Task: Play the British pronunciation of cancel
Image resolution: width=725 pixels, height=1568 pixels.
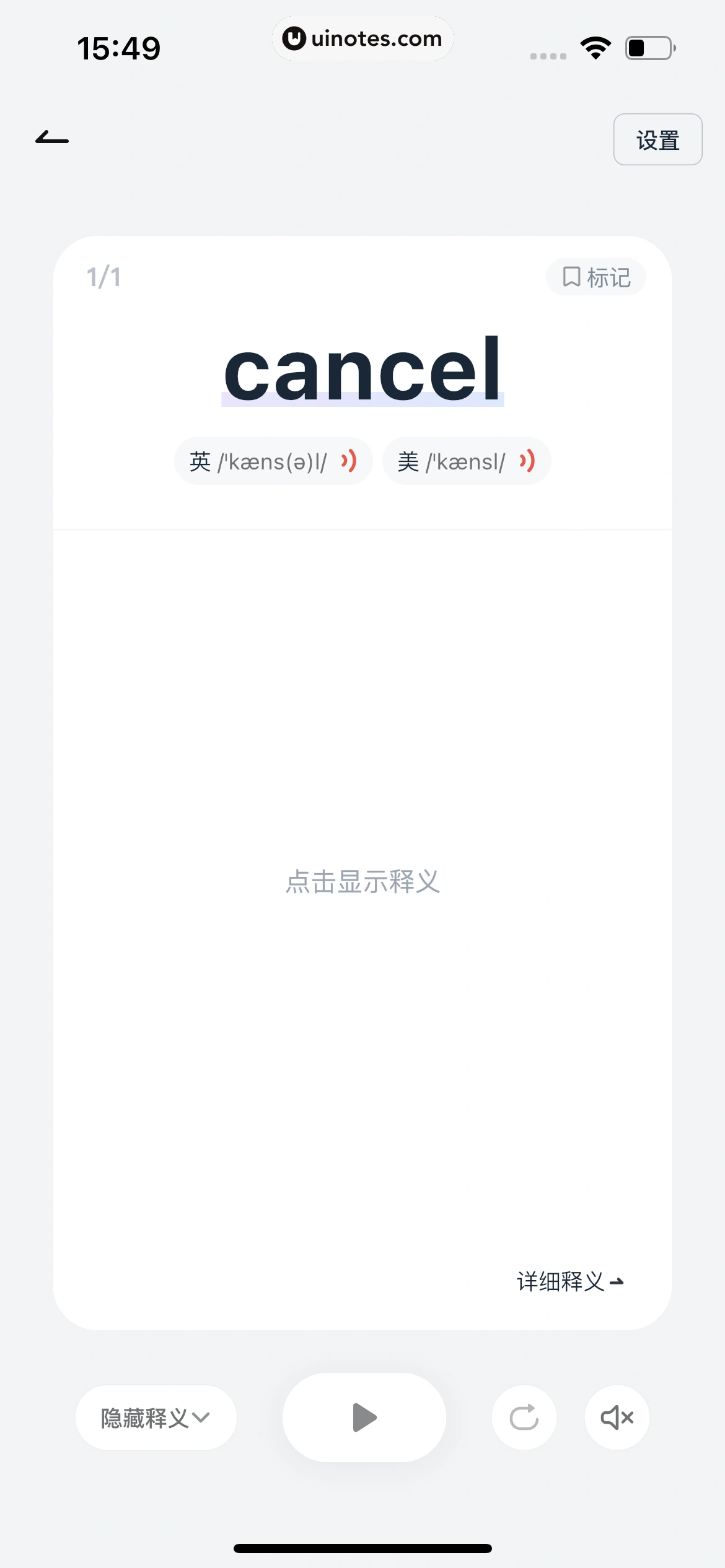Action: click(348, 461)
